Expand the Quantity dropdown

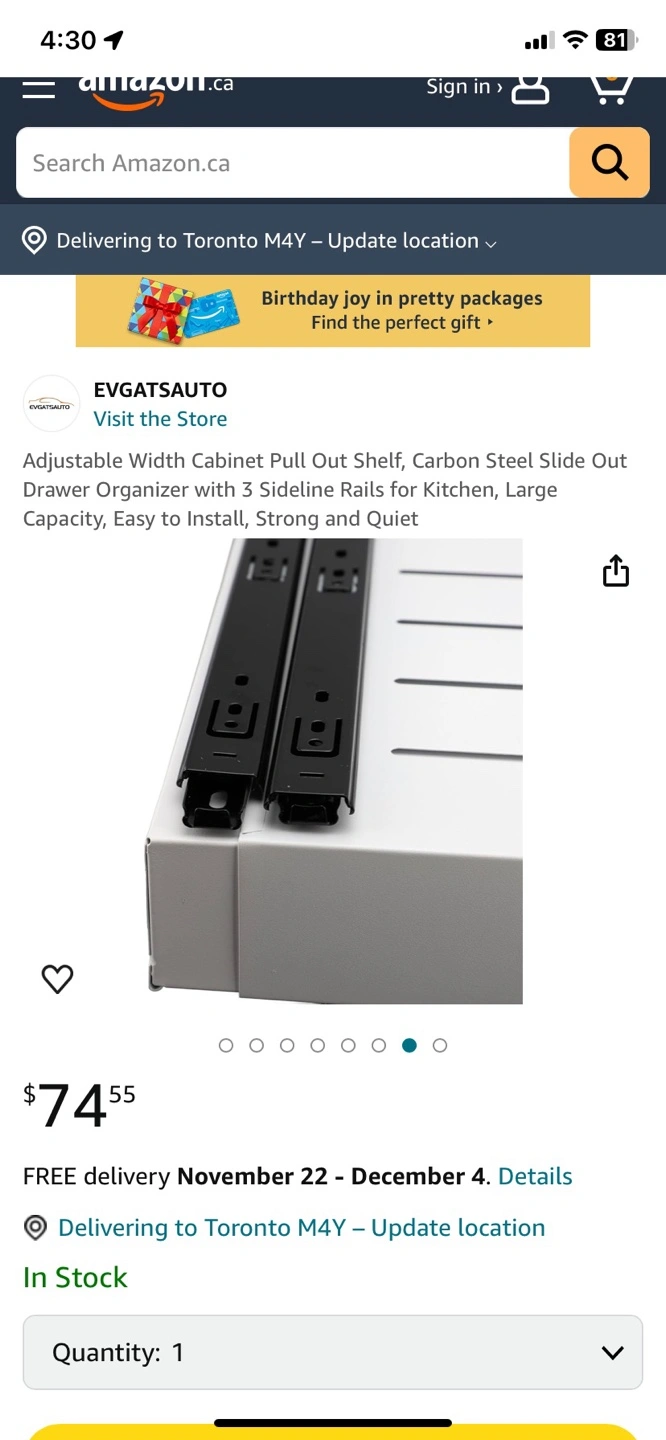(333, 1352)
